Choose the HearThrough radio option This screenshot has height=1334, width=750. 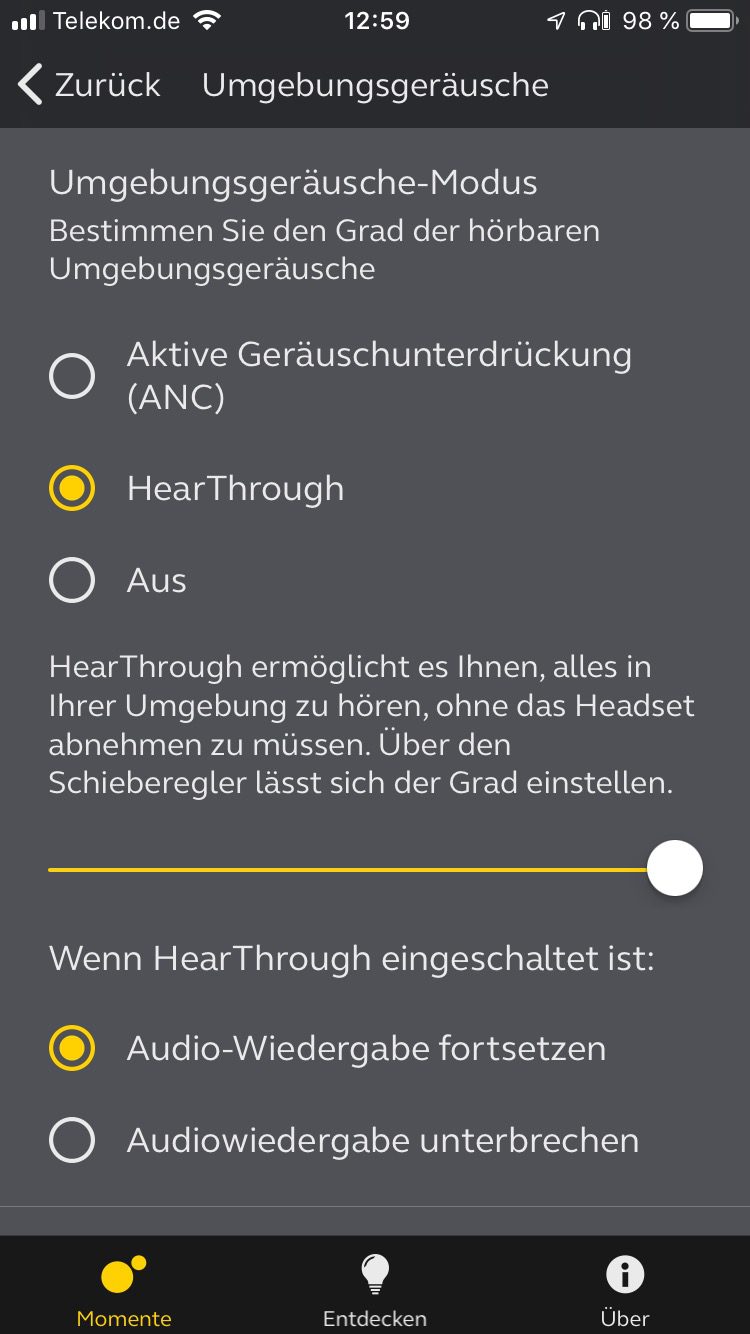[72, 488]
